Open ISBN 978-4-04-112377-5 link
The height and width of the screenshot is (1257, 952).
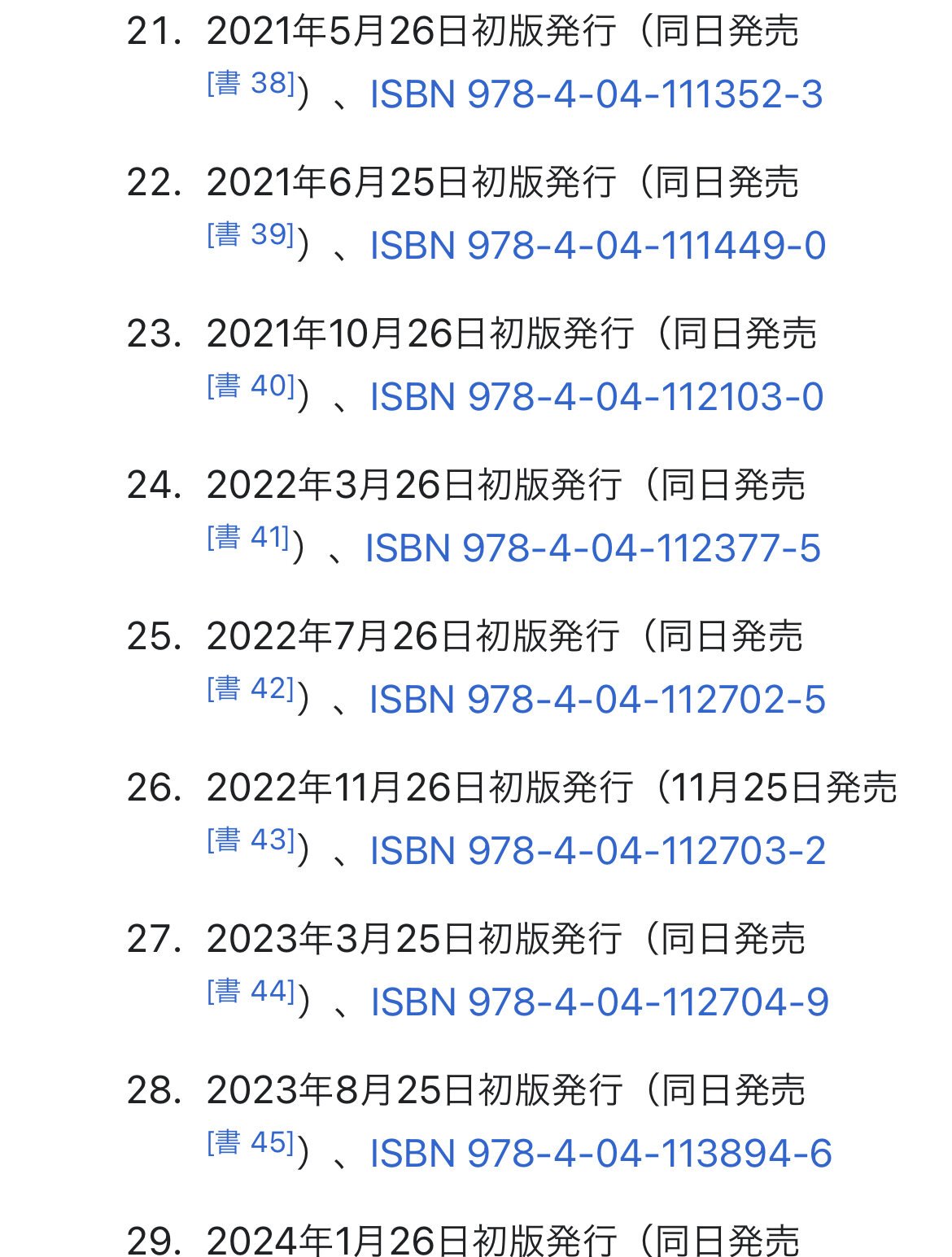593,548
